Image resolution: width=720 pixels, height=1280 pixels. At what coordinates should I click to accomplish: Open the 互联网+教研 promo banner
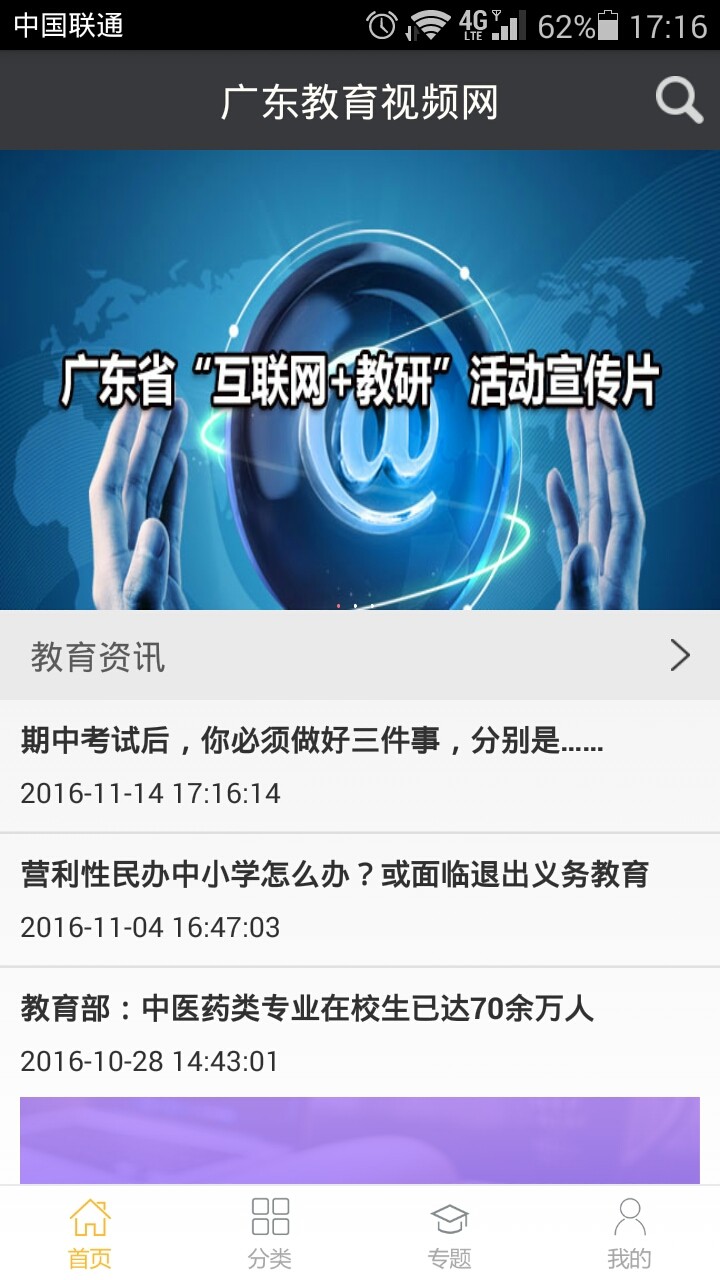tap(360, 380)
